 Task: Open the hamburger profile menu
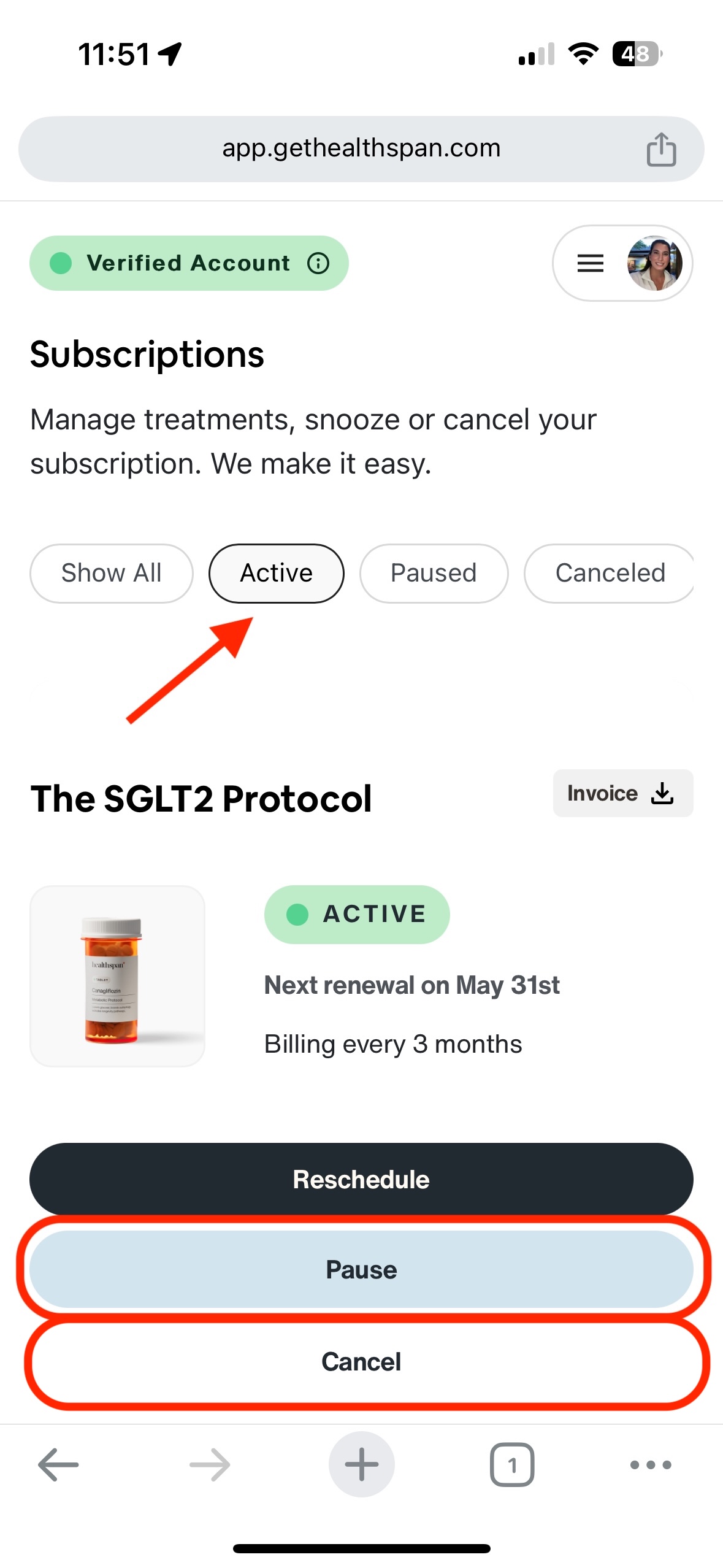click(x=622, y=263)
